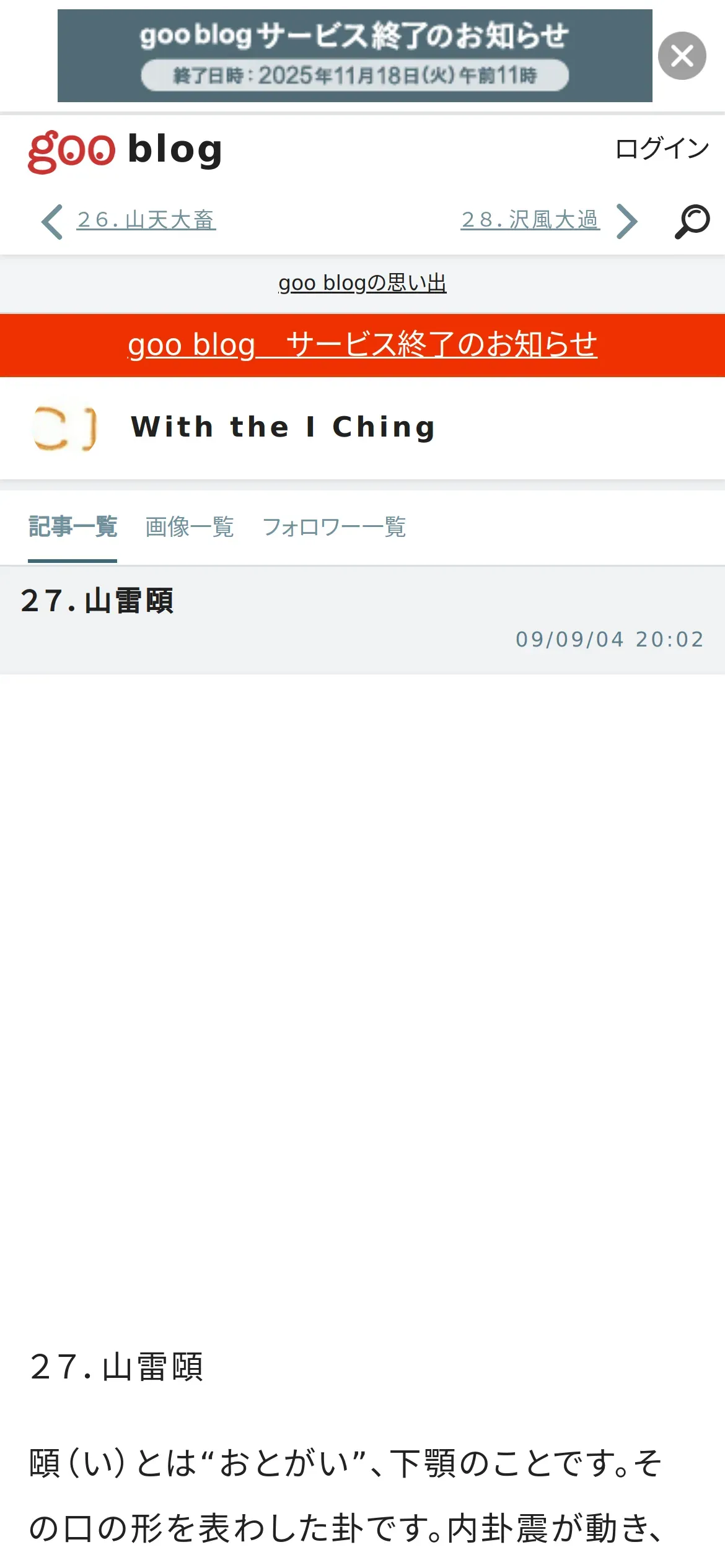Open the goo blog service end announcement banner
The image size is (725, 1568).
click(354, 56)
